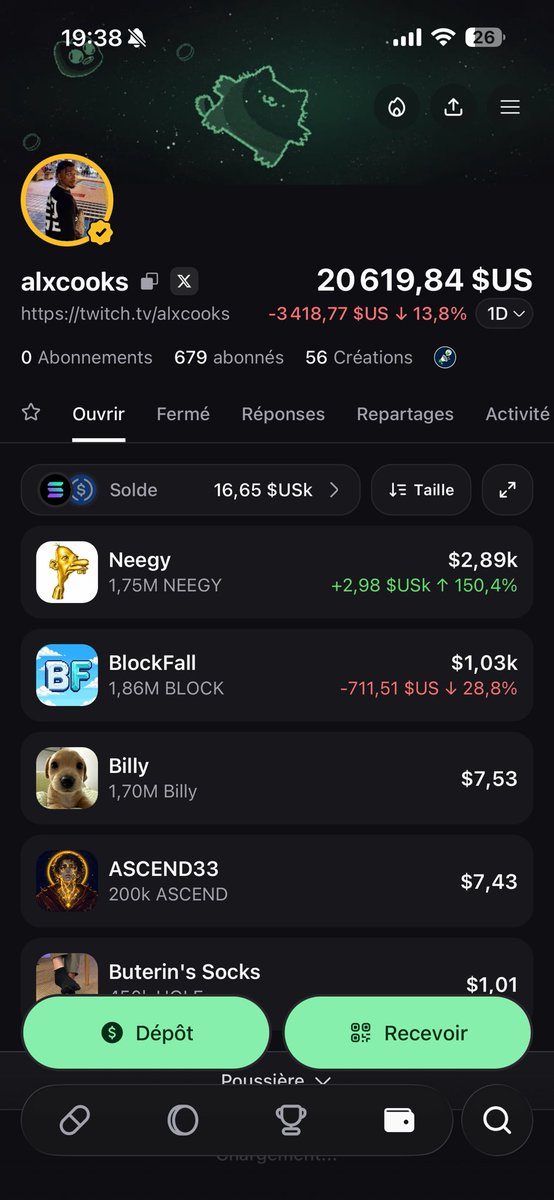
Task: Switch to the Réponses tab
Action: pyautogui.click(x=283, y=413)
